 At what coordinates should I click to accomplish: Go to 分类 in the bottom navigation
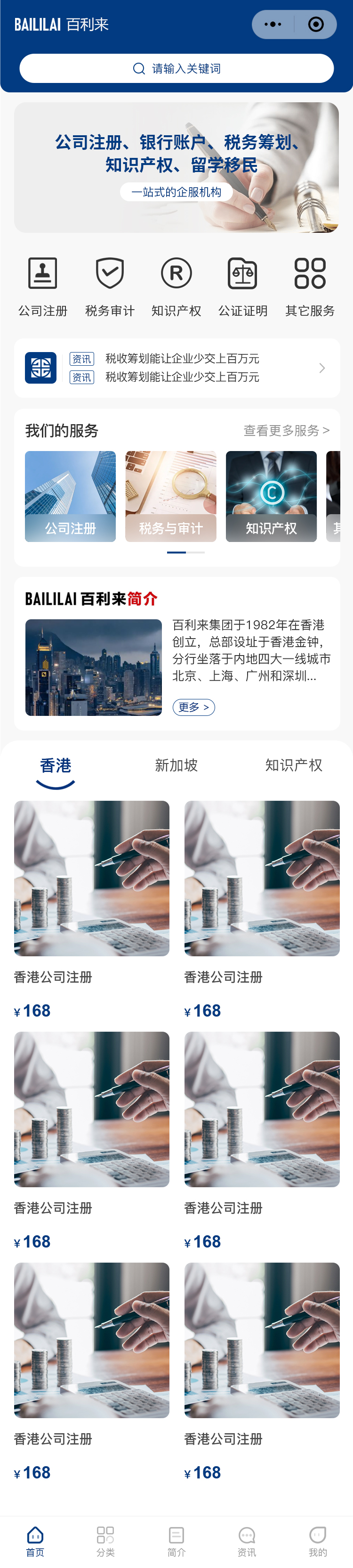[106, 1540]
